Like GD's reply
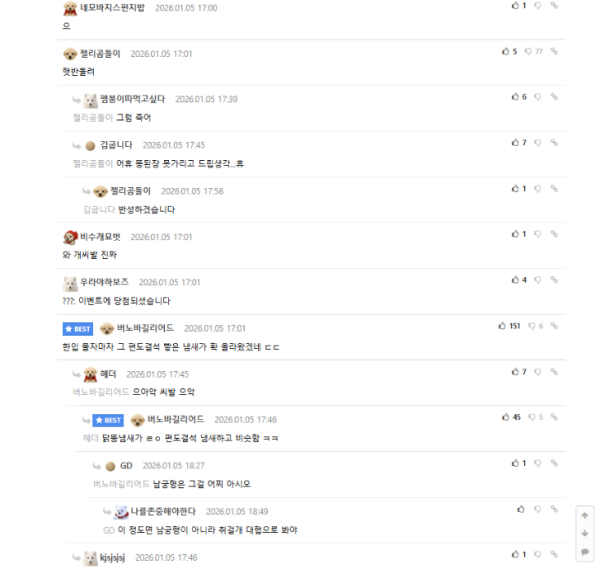 tap(513, 463)
